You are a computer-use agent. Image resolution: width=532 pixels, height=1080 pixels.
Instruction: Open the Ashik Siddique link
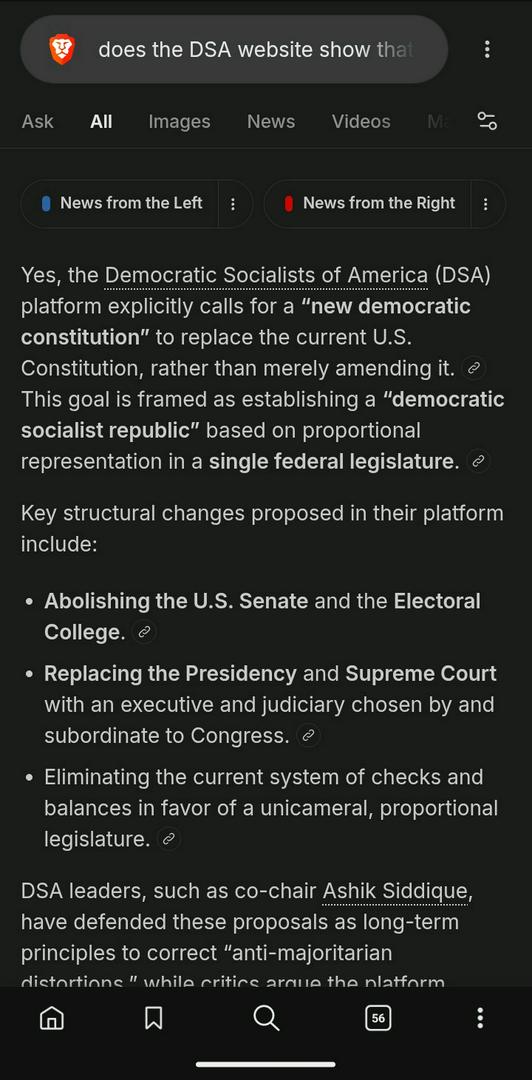tap(395, 892)
